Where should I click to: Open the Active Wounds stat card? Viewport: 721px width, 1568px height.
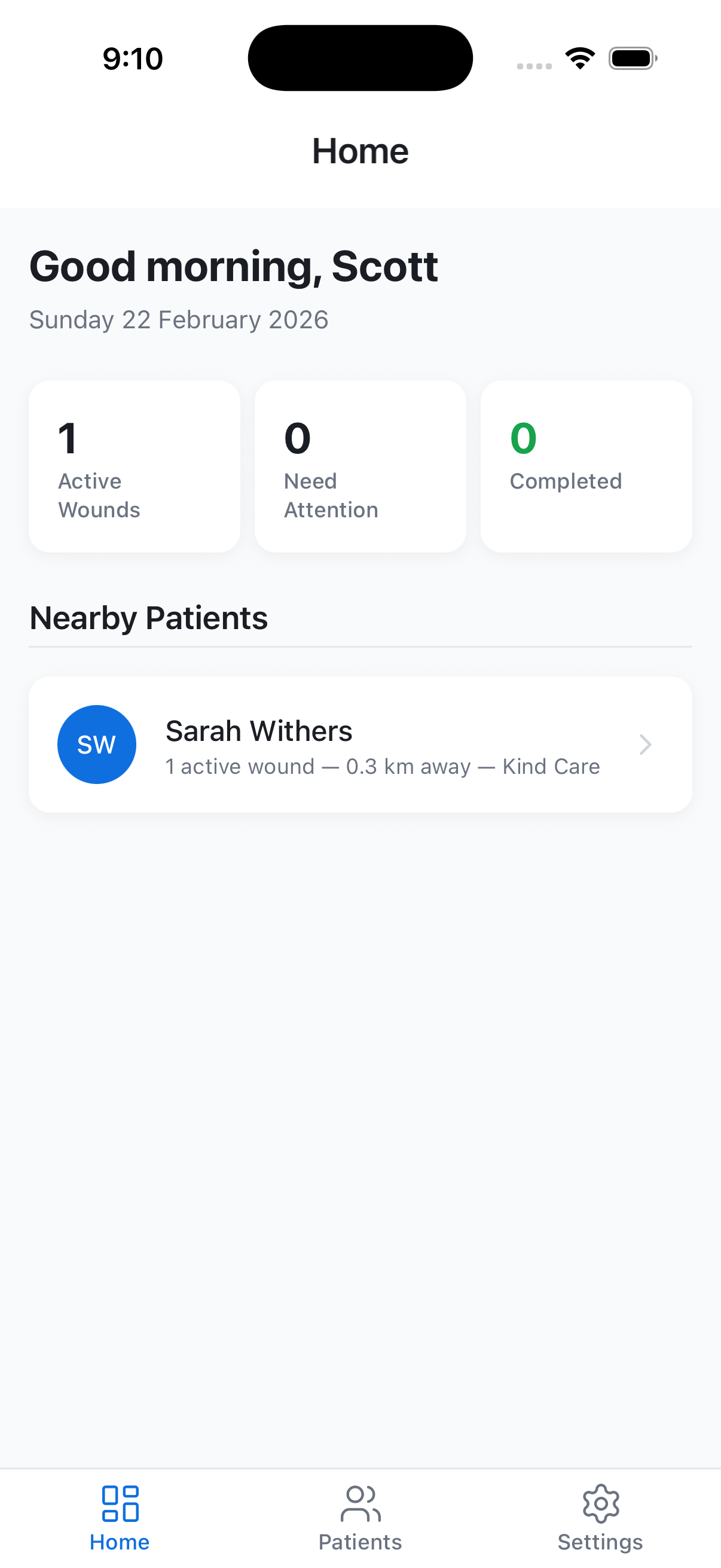tap(134, 466)
